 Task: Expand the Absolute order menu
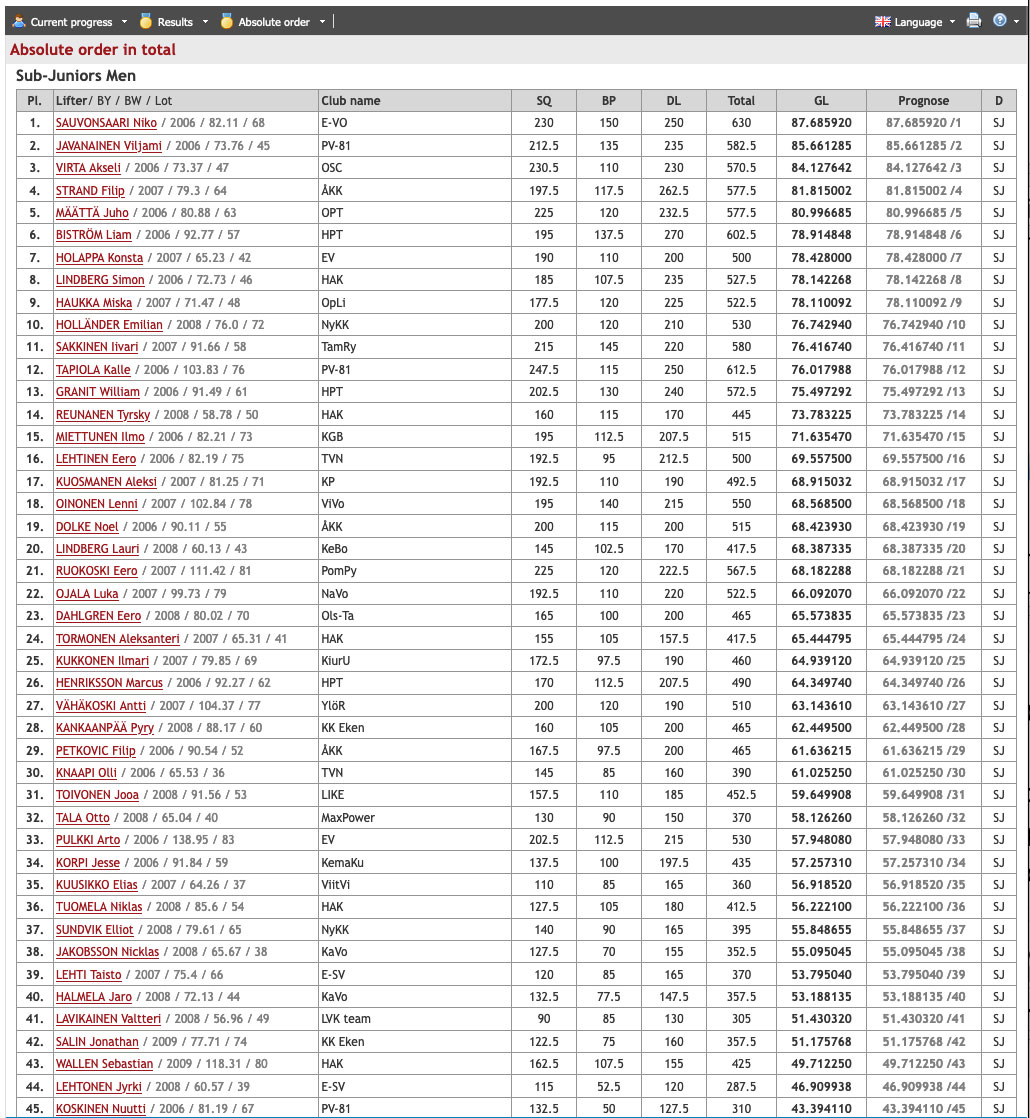coord(272,21)
